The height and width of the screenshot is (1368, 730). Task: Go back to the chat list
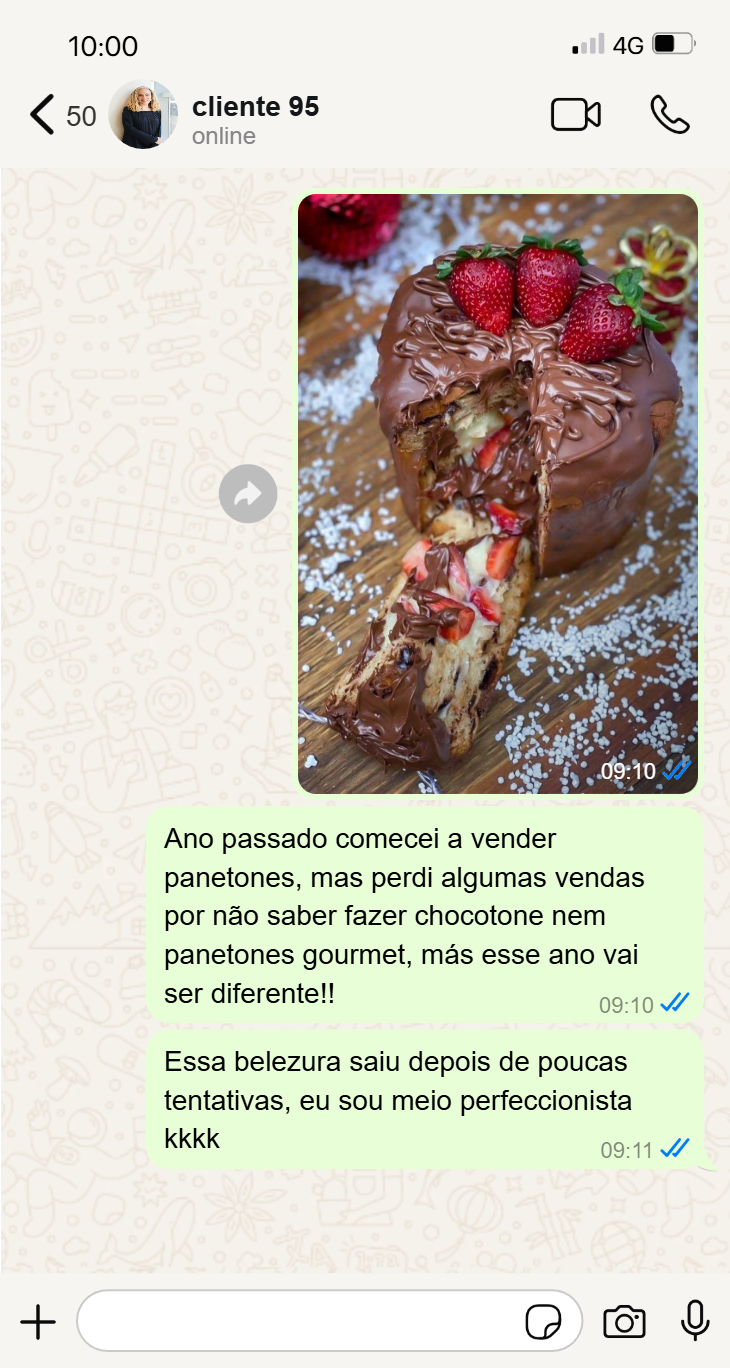coord(42,115)
